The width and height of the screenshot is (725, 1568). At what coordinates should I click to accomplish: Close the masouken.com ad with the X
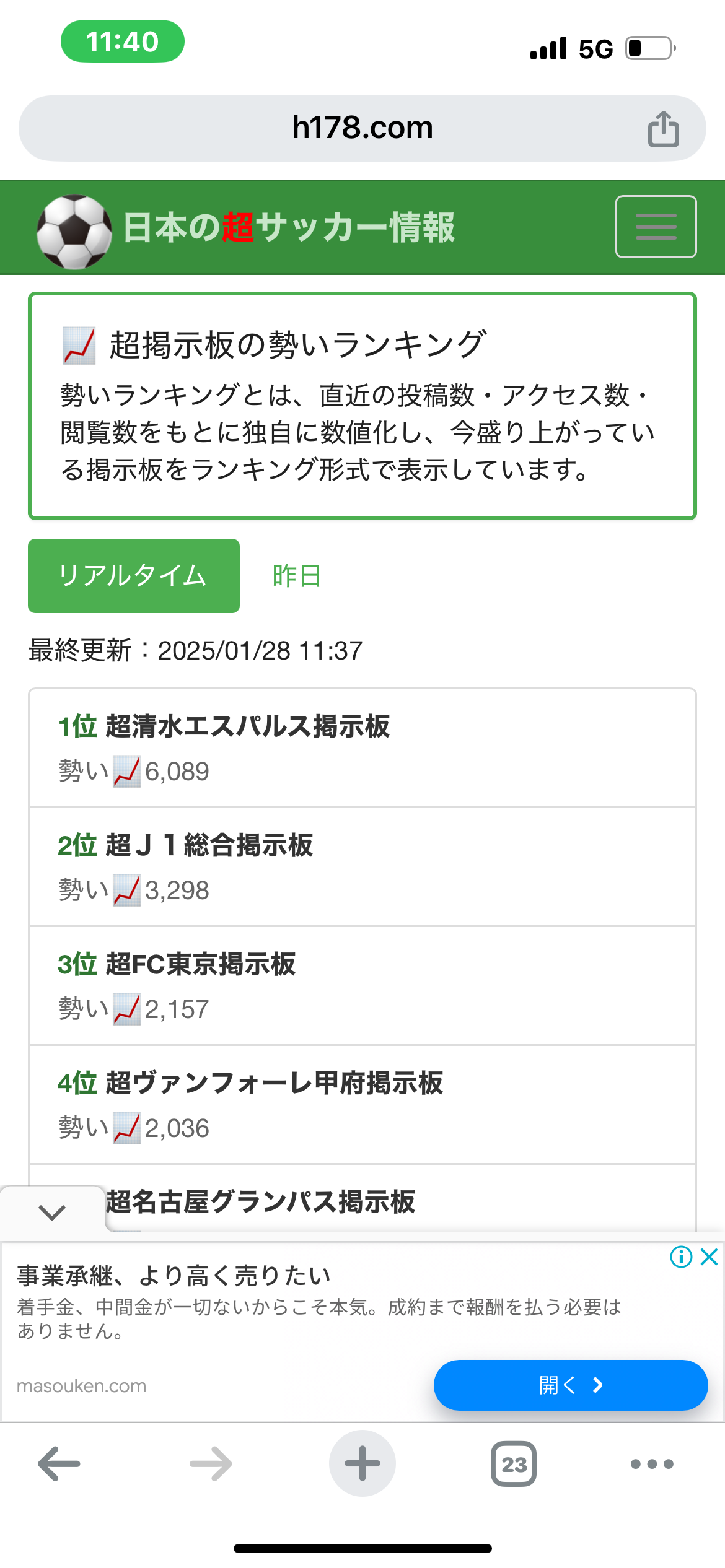709,1257
